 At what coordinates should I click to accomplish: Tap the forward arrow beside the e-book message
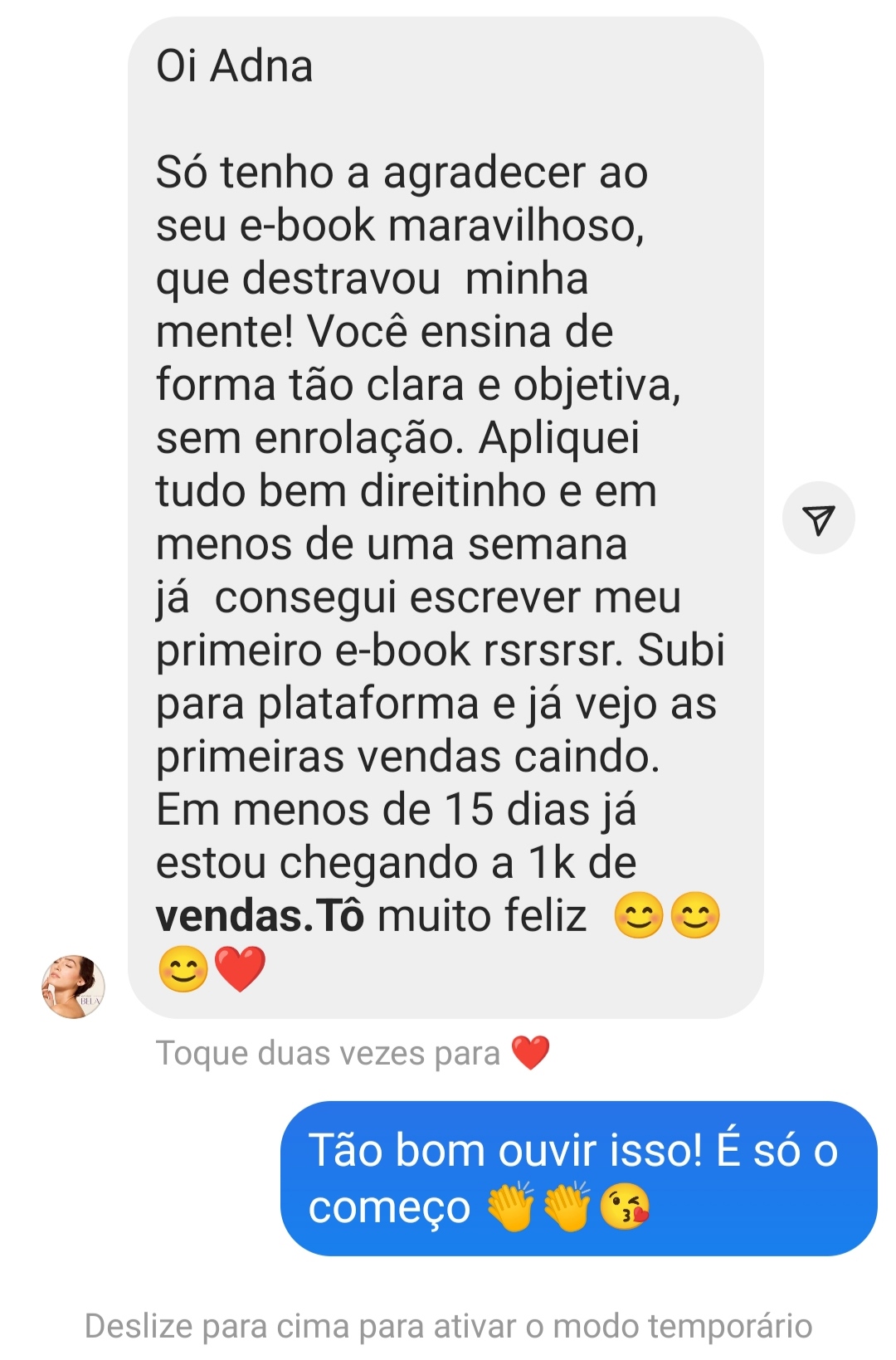click(x=818, y=519)
